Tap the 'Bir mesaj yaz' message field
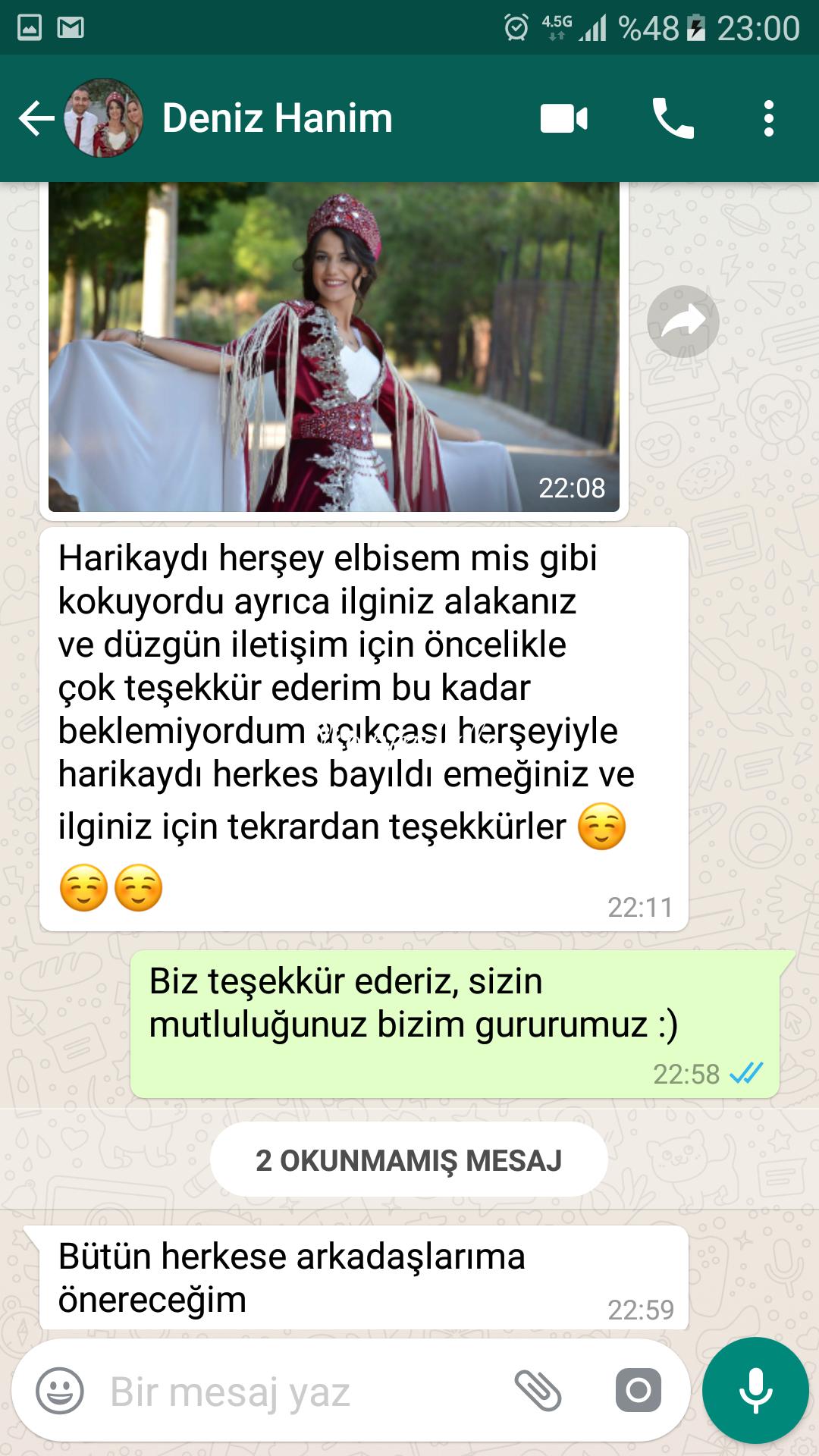The height and width of the screenshot is (1456, 819). tap(303, 1392)
